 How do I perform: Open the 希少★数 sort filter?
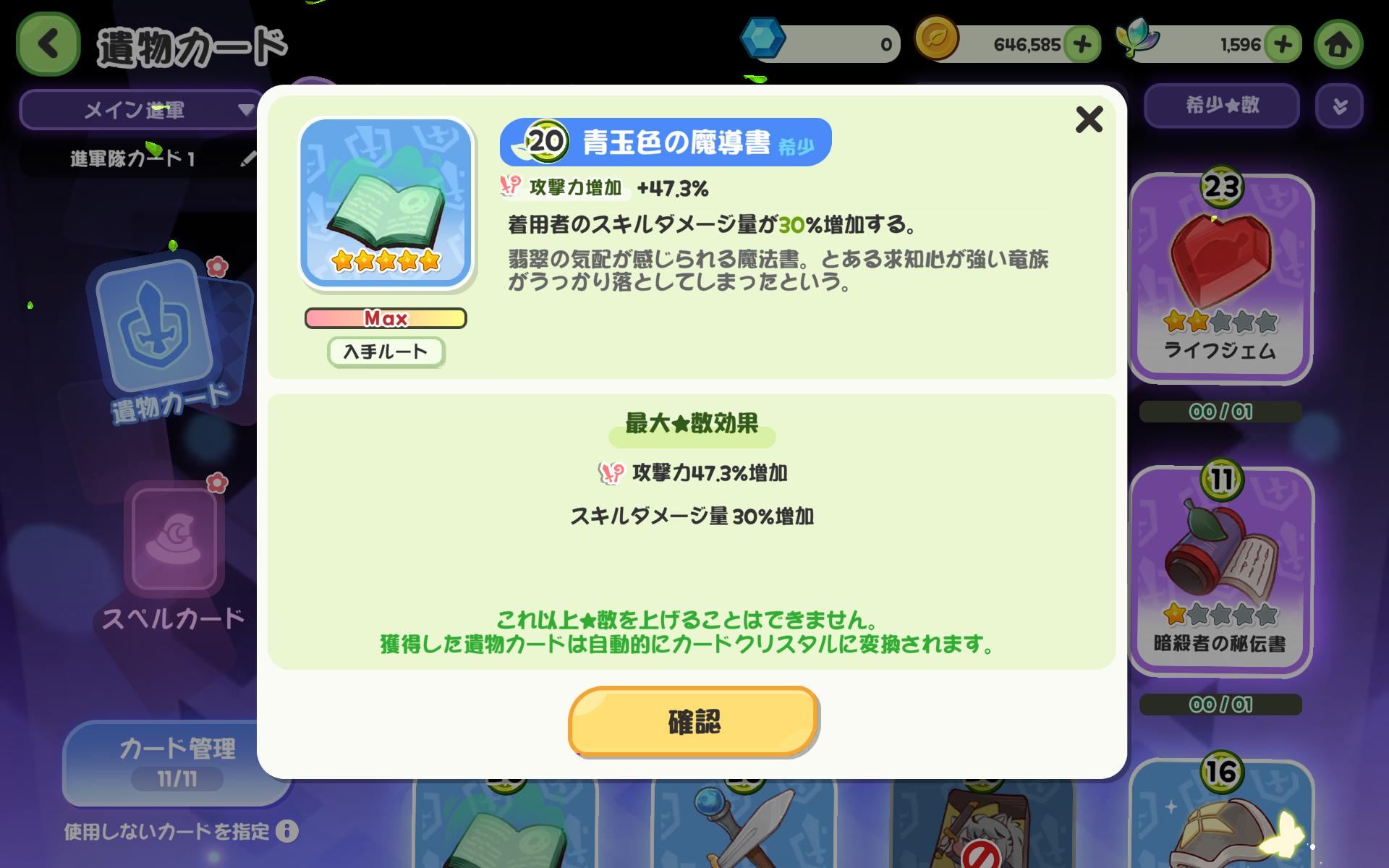[1221, 106]
